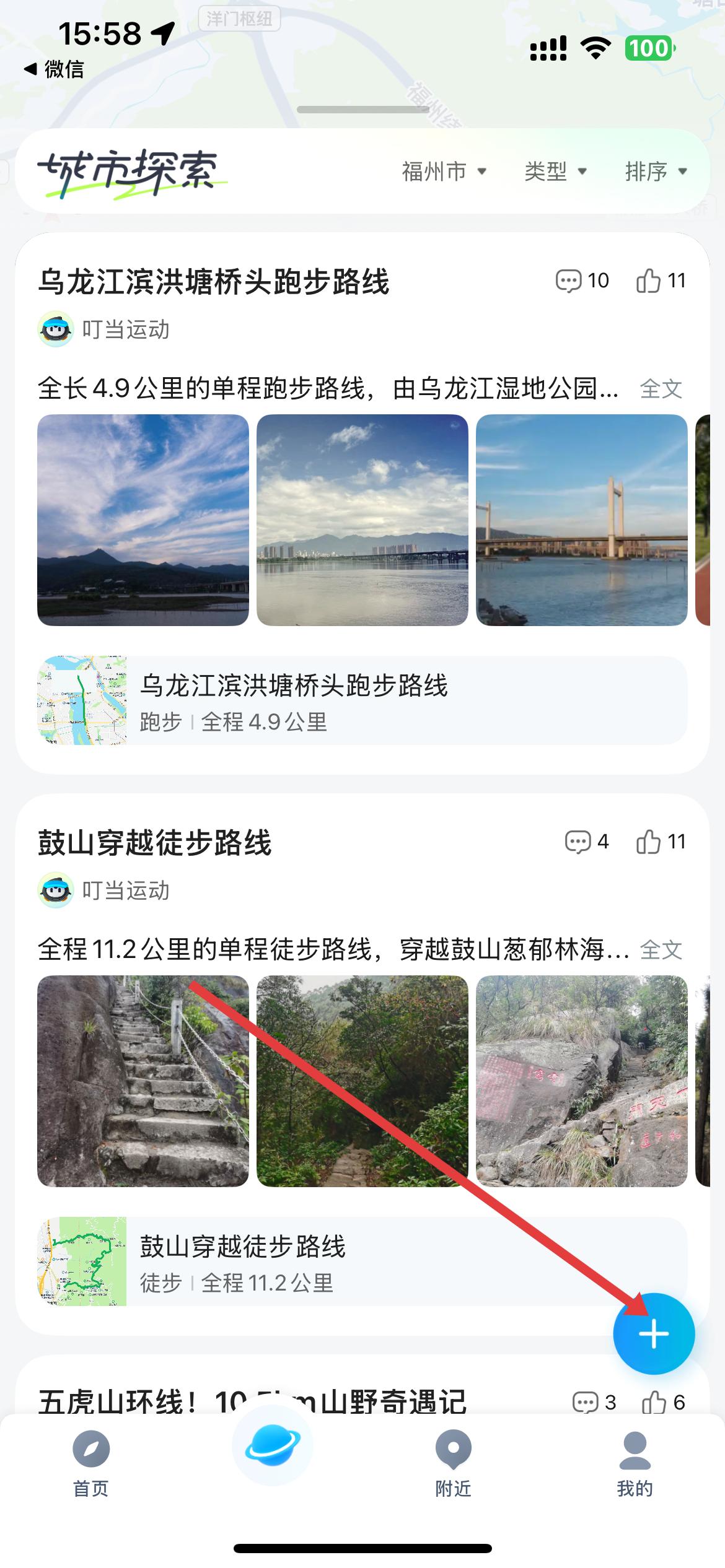725x1568 pixels.
Task: Tap the blue plus floating button
Action: pos(654,1333)
